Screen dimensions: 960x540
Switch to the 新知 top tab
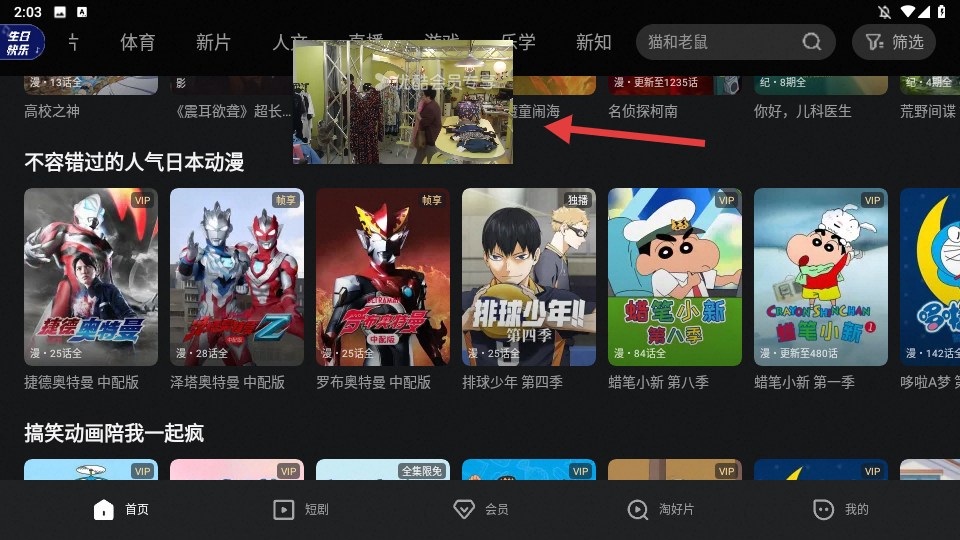594,42
